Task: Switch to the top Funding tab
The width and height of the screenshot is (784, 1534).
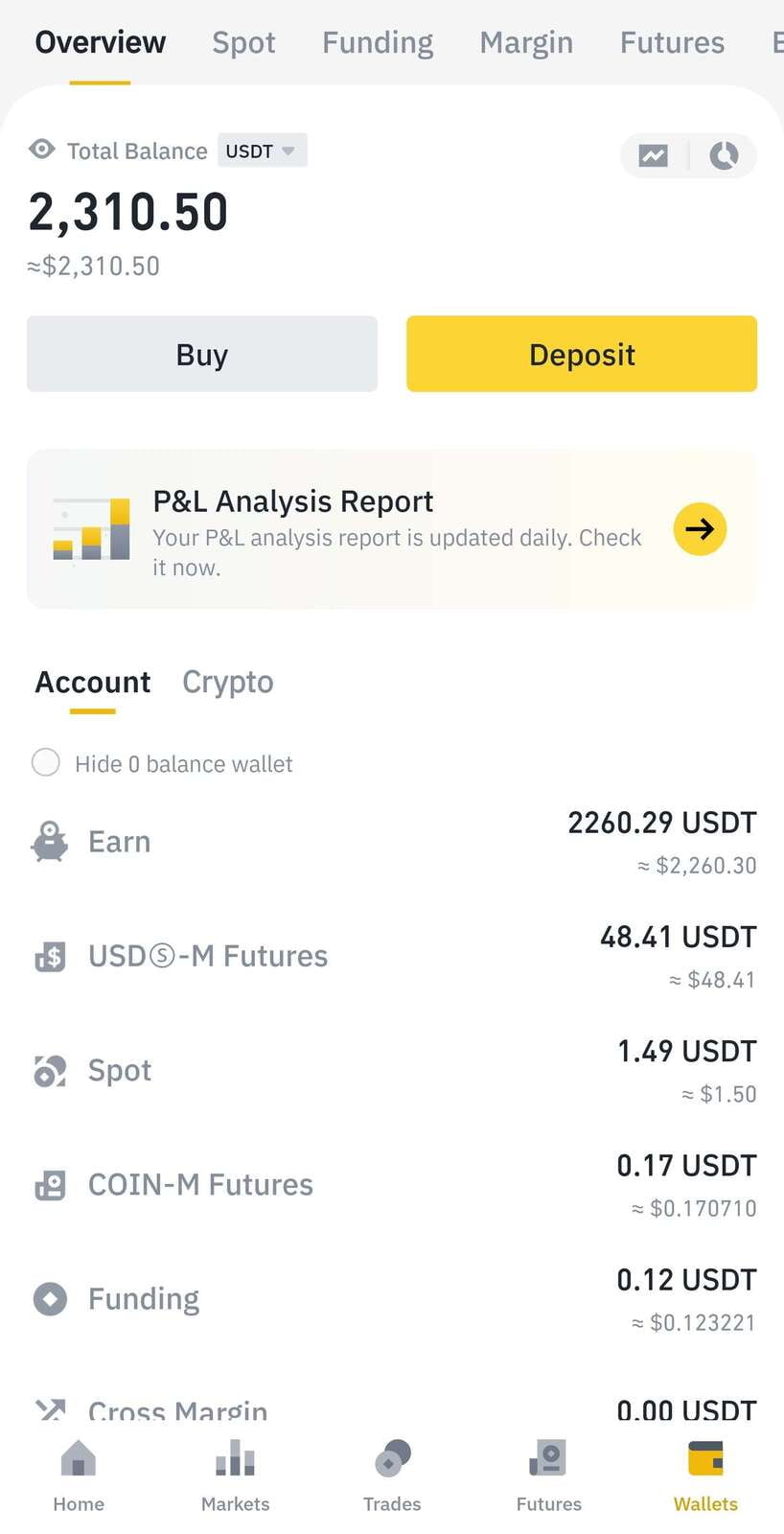Action: coord(378,42)
